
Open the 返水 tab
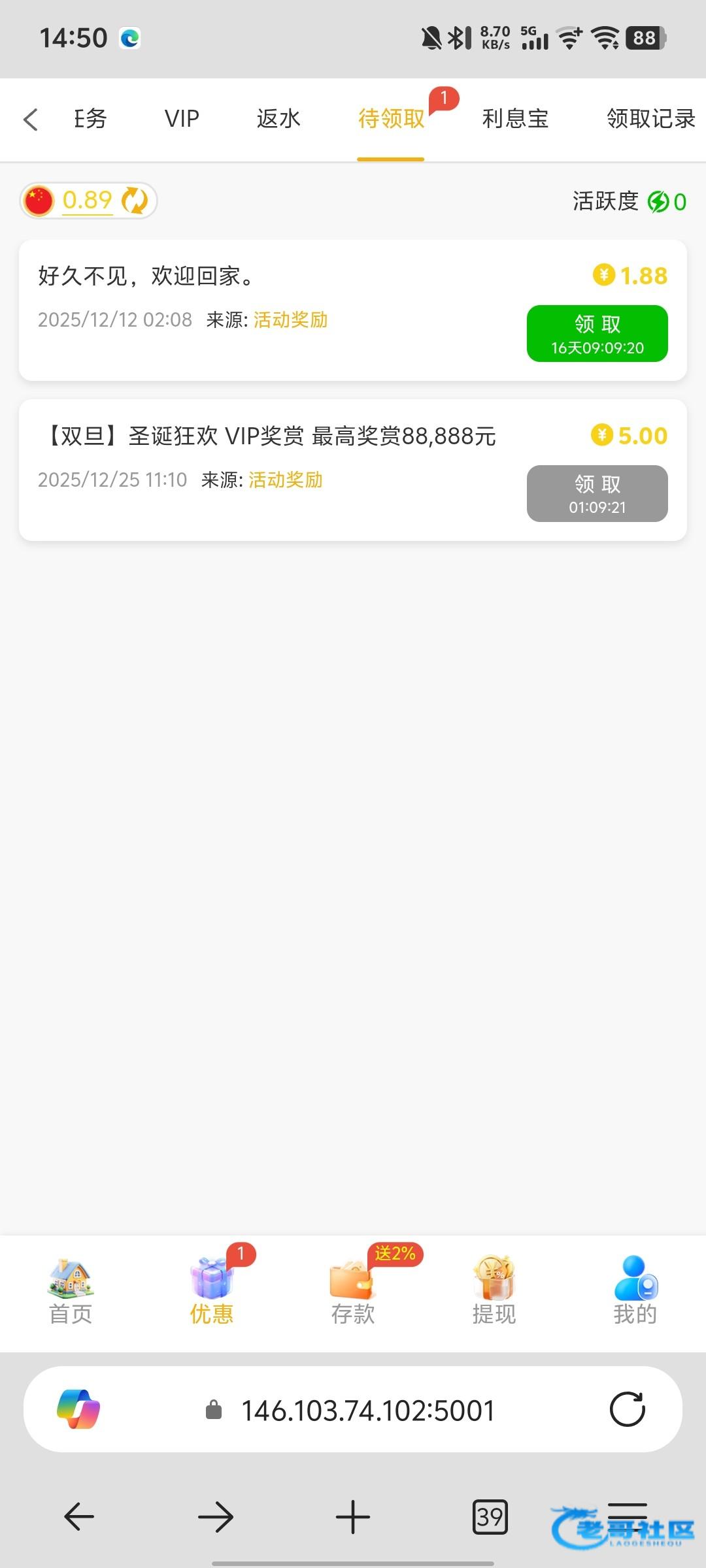(278, 119)
